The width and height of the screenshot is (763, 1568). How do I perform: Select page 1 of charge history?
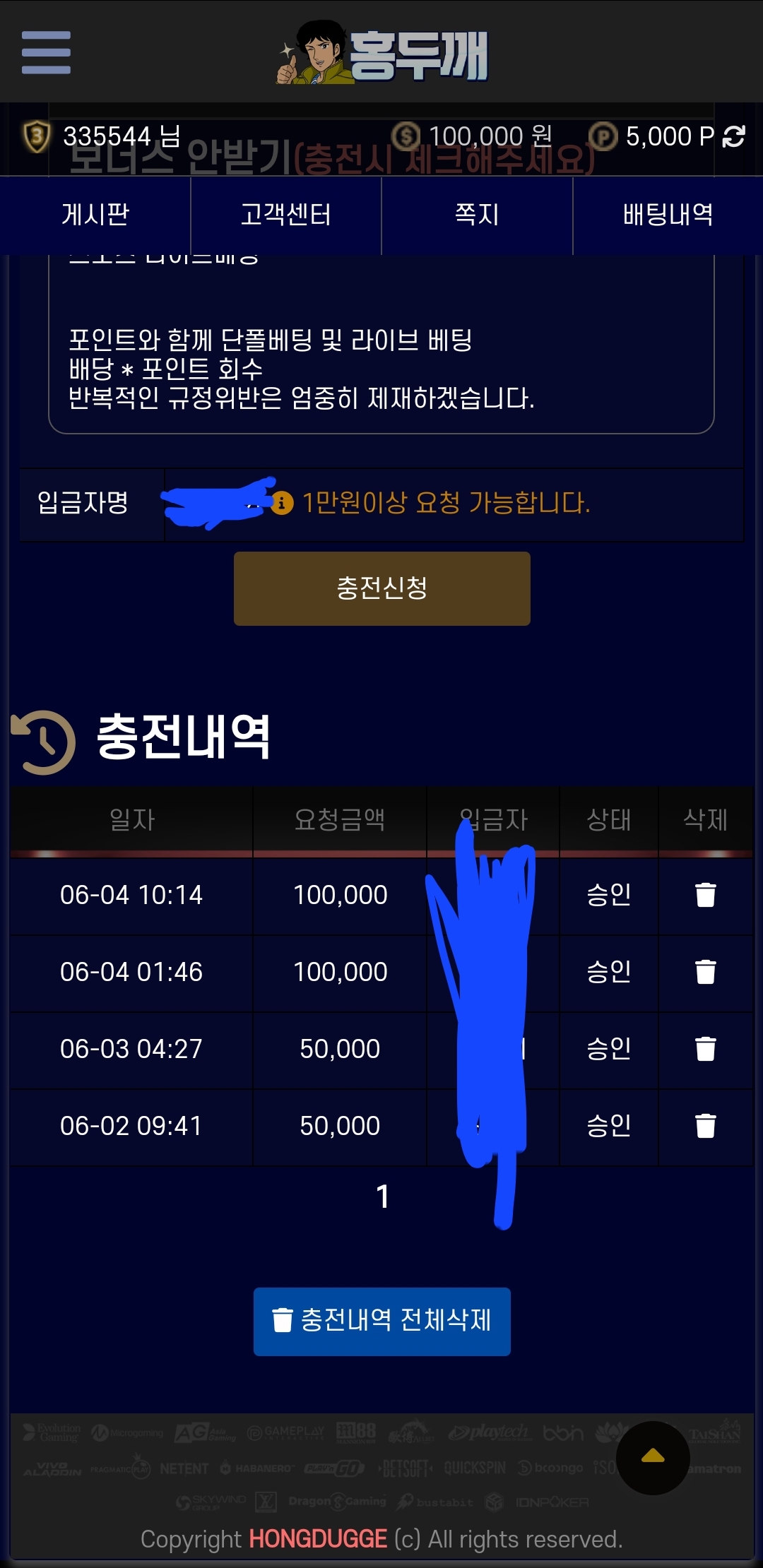point(382,1196)
